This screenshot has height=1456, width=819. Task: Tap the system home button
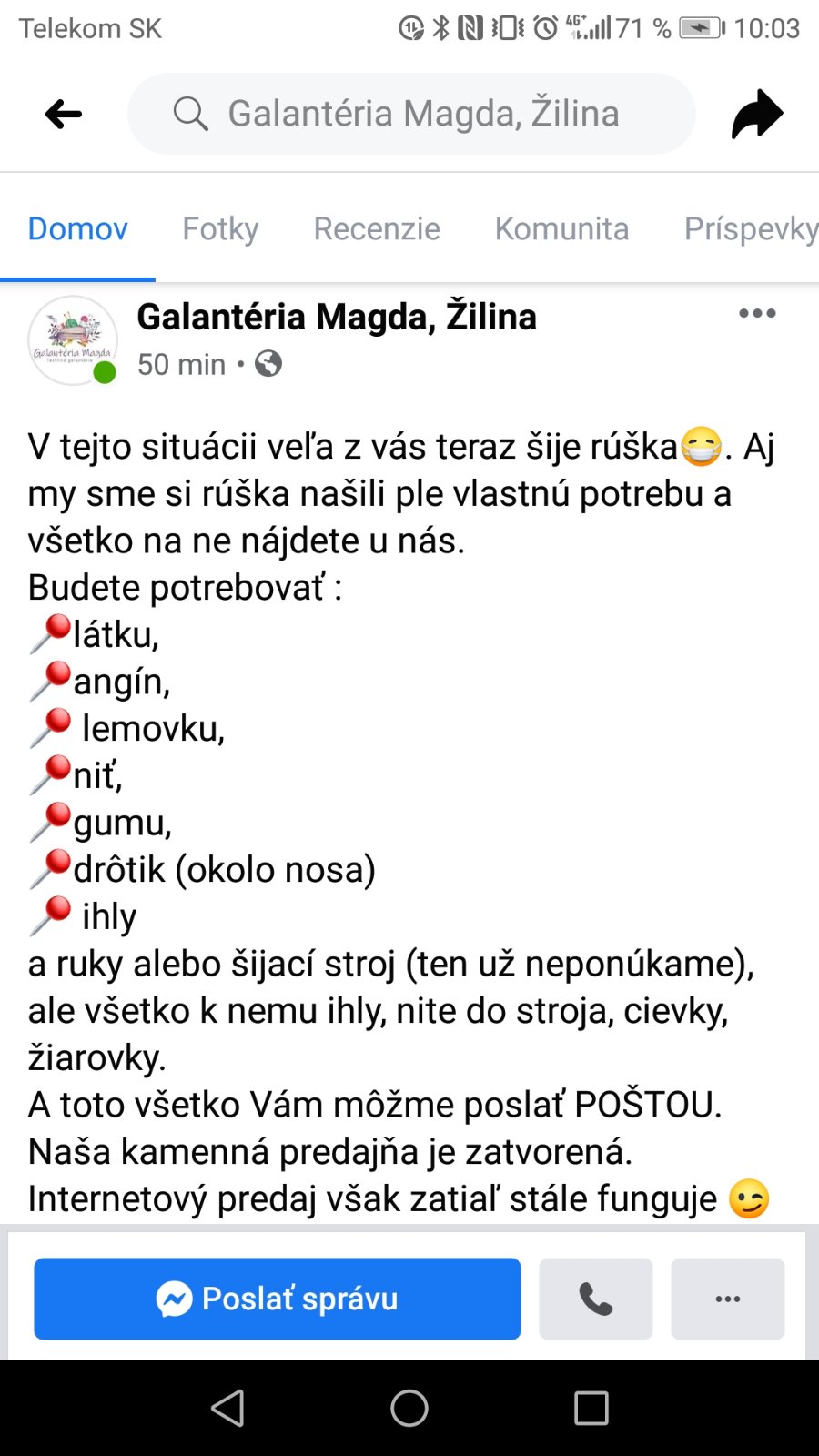[409, 1408]
